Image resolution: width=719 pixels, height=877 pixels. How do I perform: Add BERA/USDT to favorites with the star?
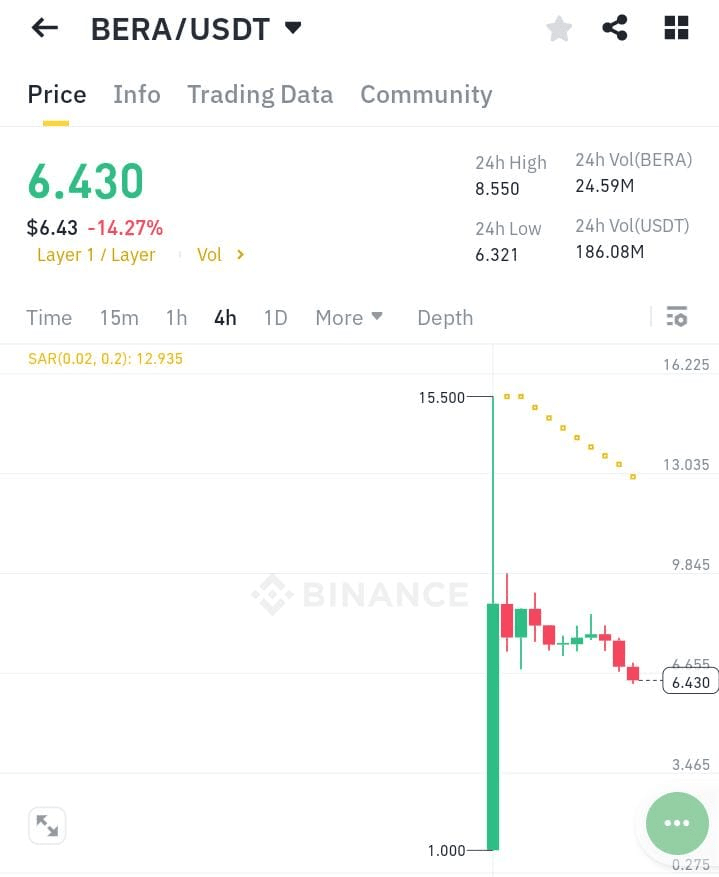[559, 29]
